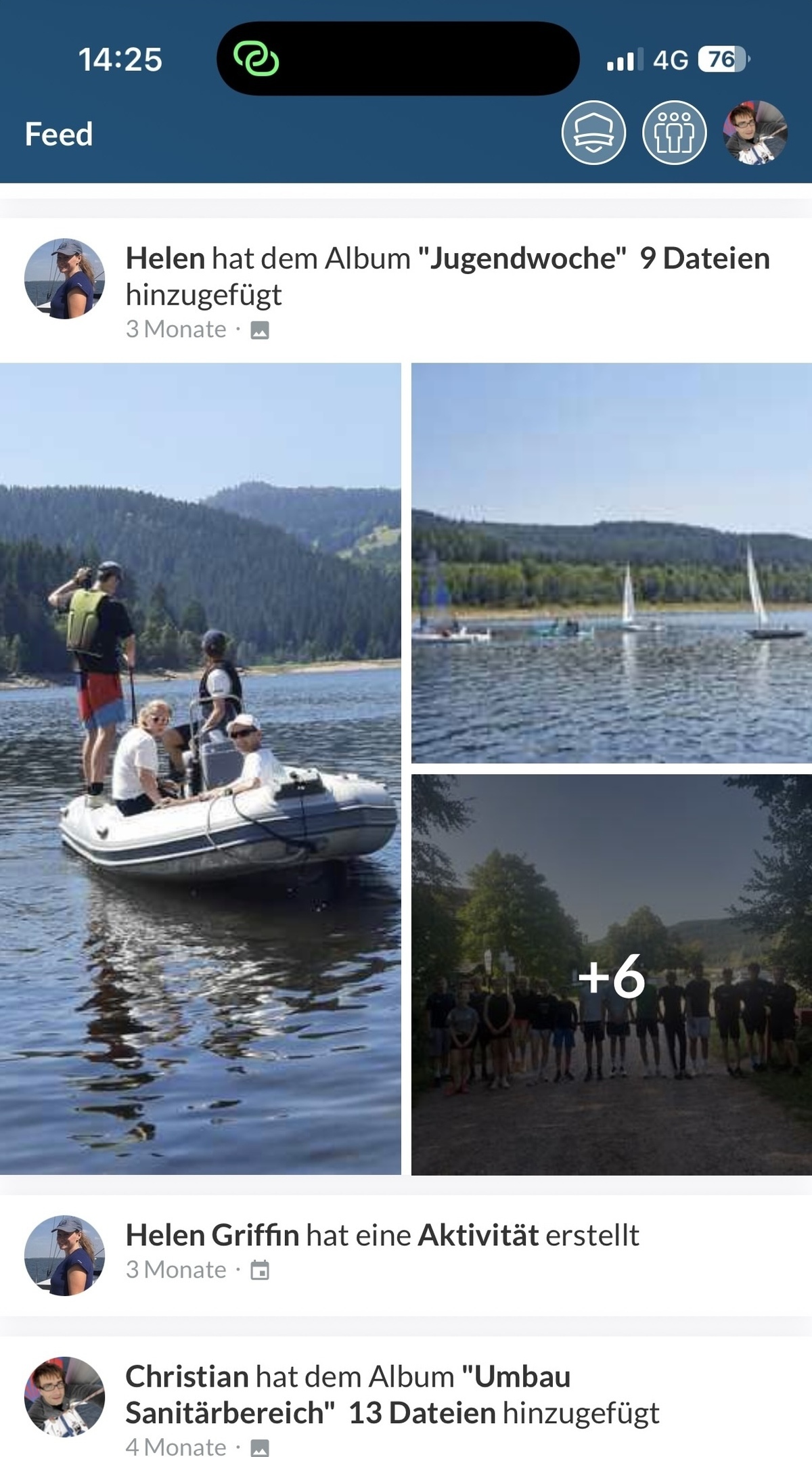The height and width of the screenshot is (1457, 812).
Task: Open Christian's Umbau Sanitärbereich album post
Action: 392,1395
